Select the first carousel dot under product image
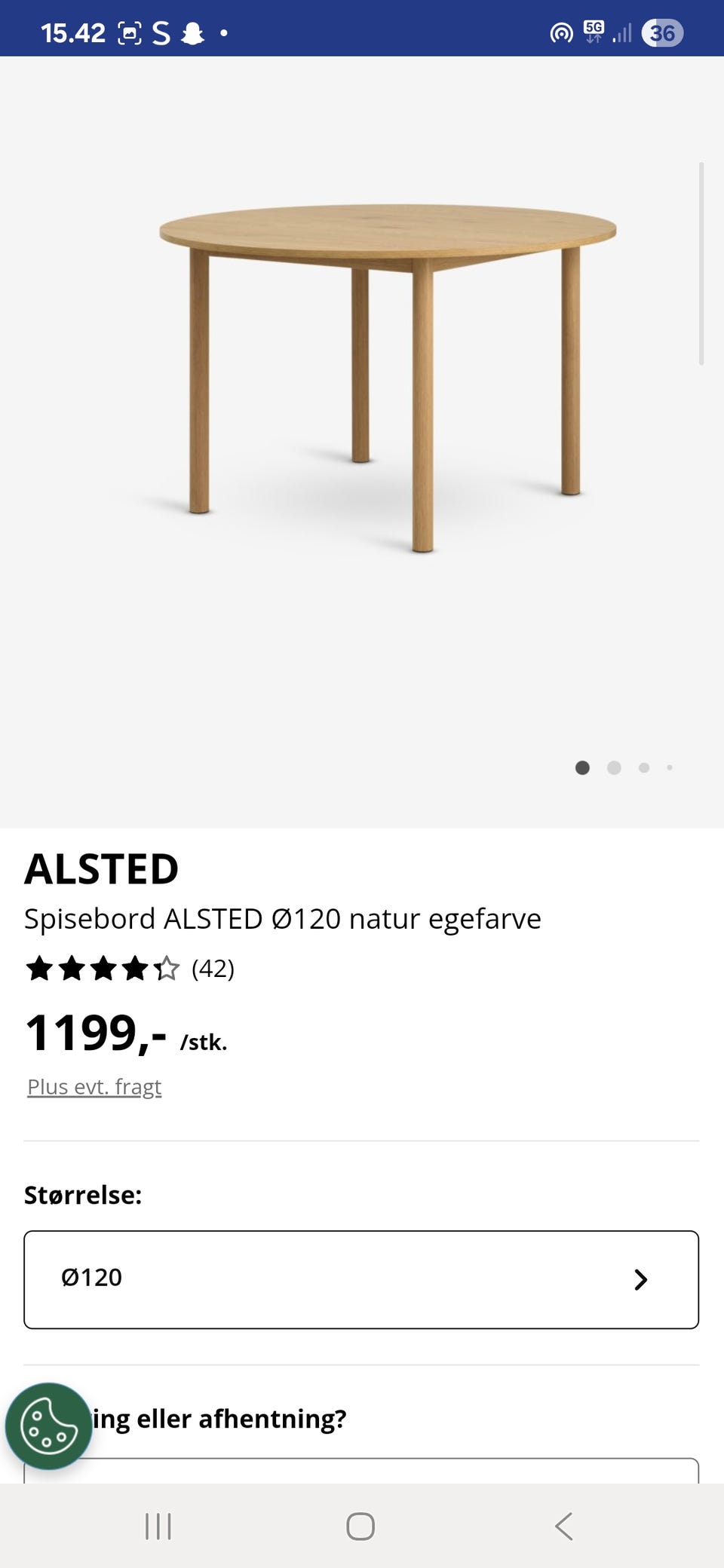The height and width of the screenshot is (1568, 724). point(582,767)
